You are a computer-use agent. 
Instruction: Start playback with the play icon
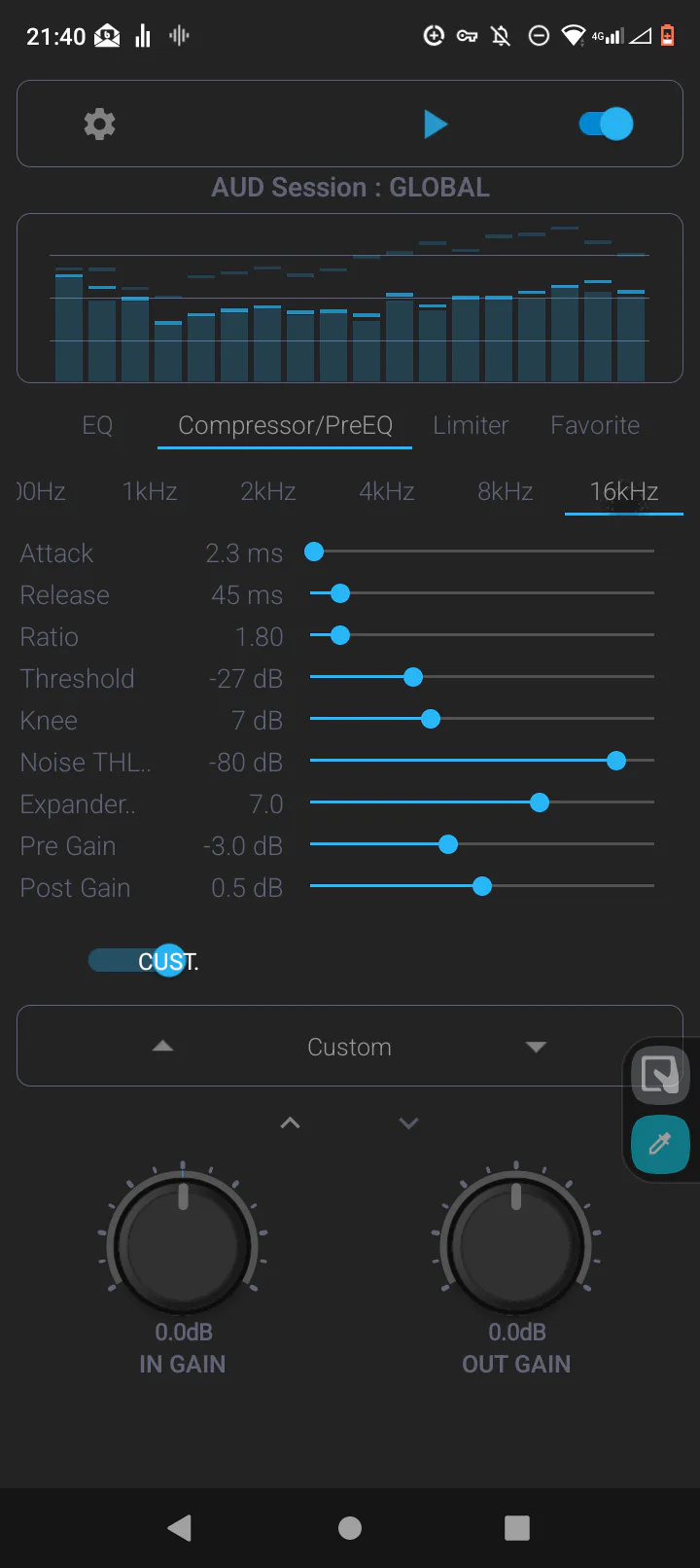(x=436, y=125)
